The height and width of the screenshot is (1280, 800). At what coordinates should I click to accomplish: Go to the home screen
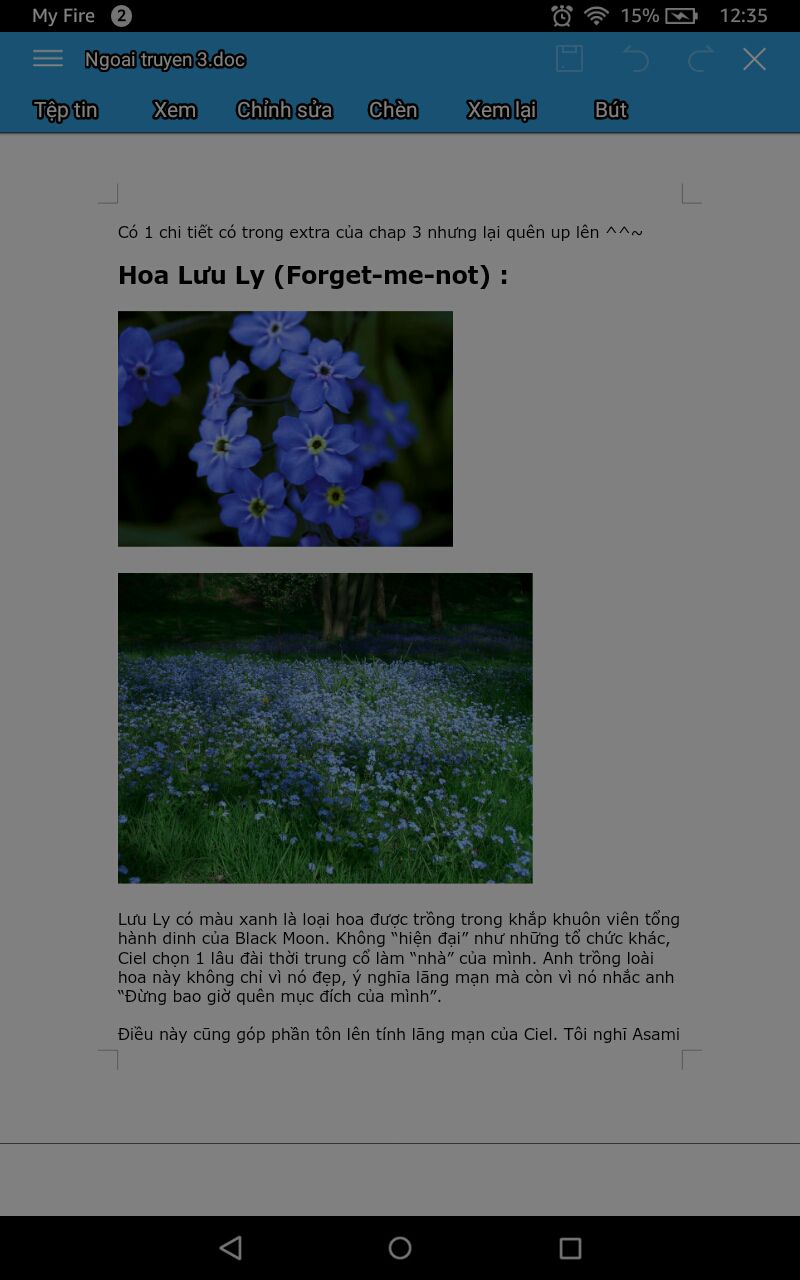coord(400,1247)
